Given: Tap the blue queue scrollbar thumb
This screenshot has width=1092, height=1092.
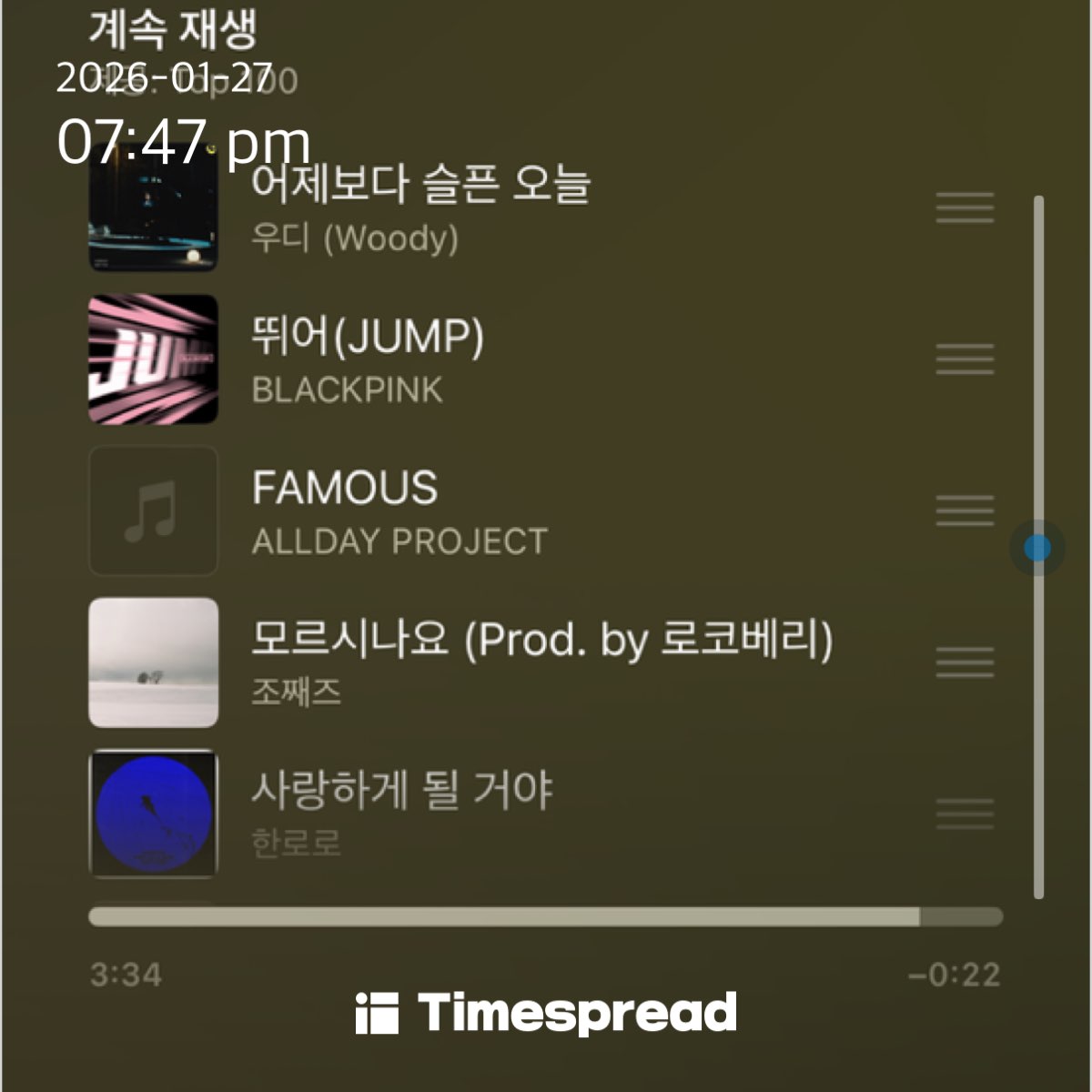Looking at the screenshot, I should coord(1037,548).
